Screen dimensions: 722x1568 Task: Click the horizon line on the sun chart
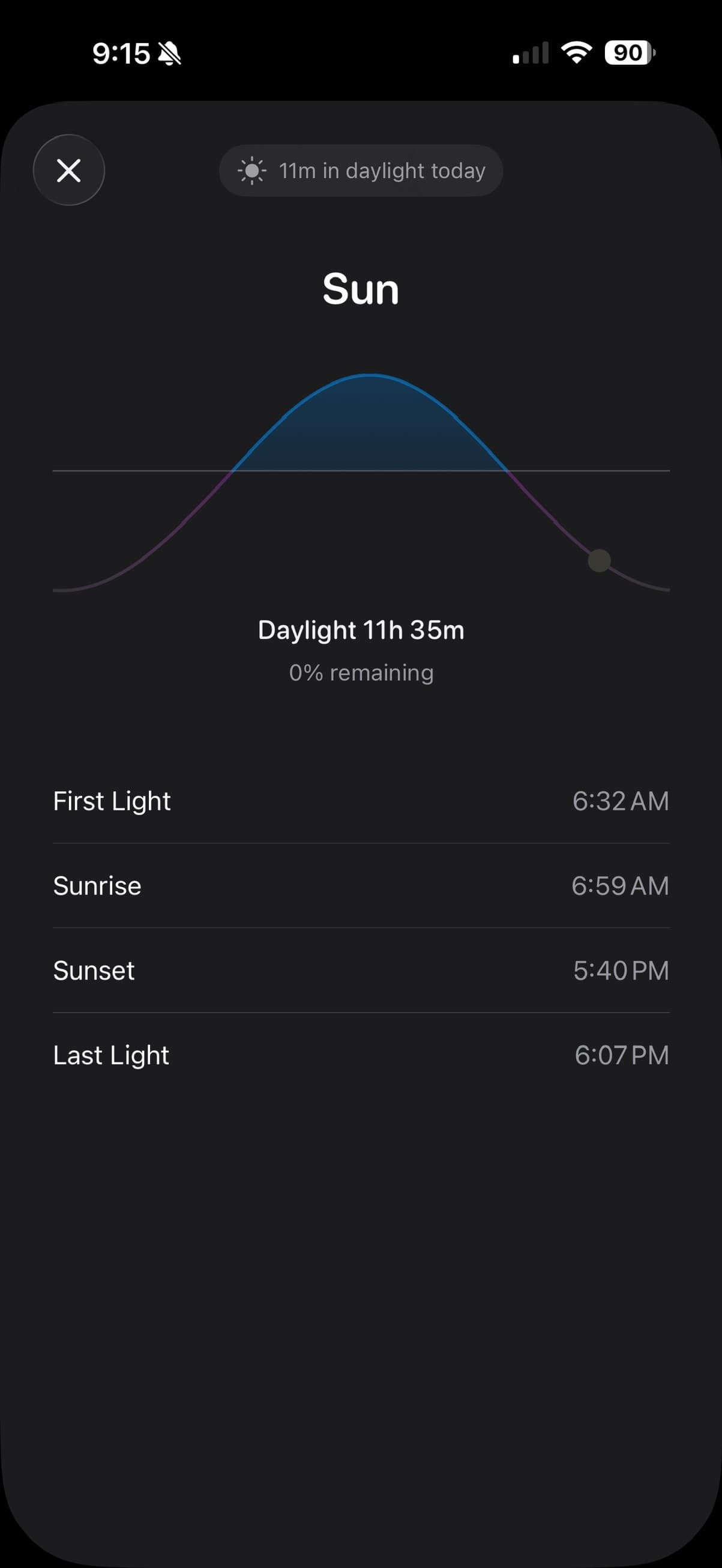[361, 470]
